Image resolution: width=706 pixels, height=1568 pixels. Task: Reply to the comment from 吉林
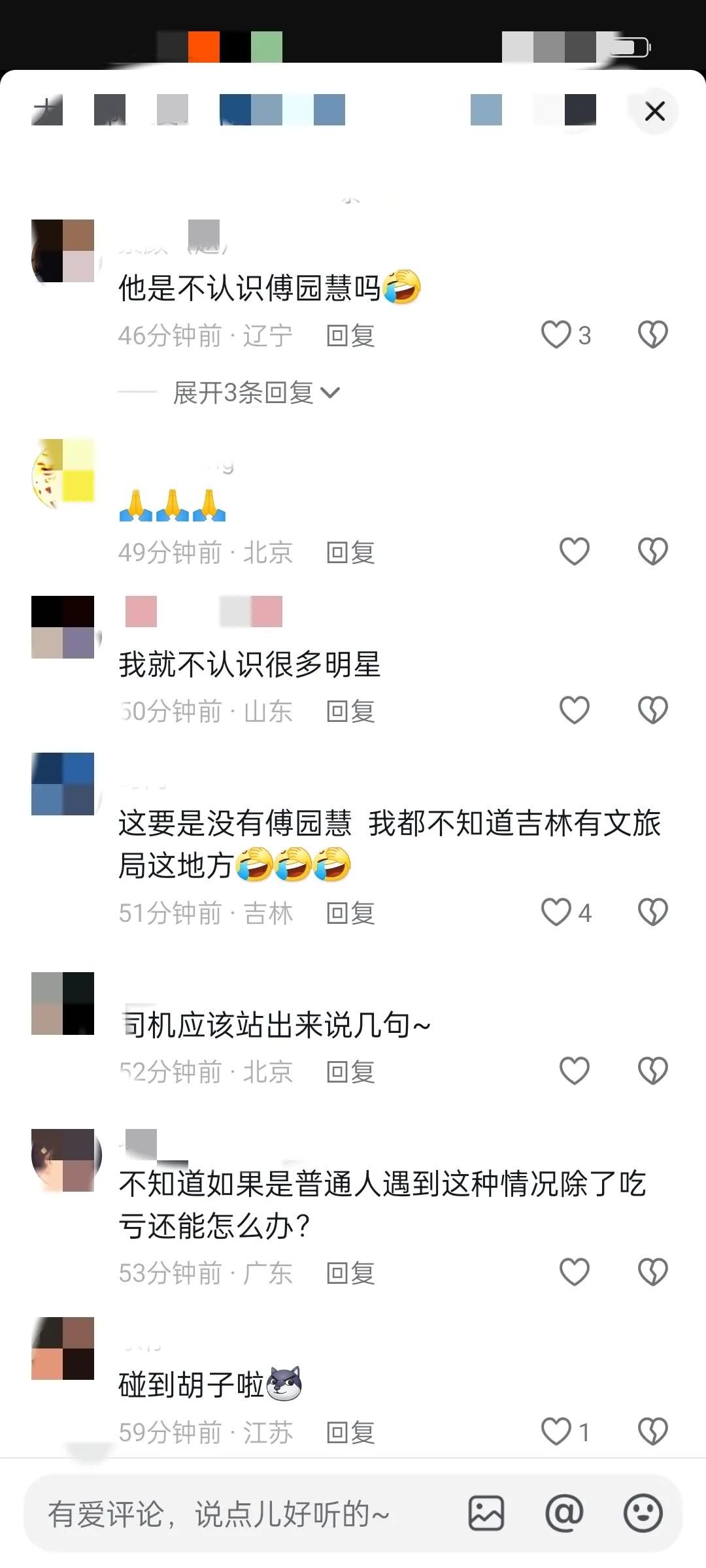350,913
